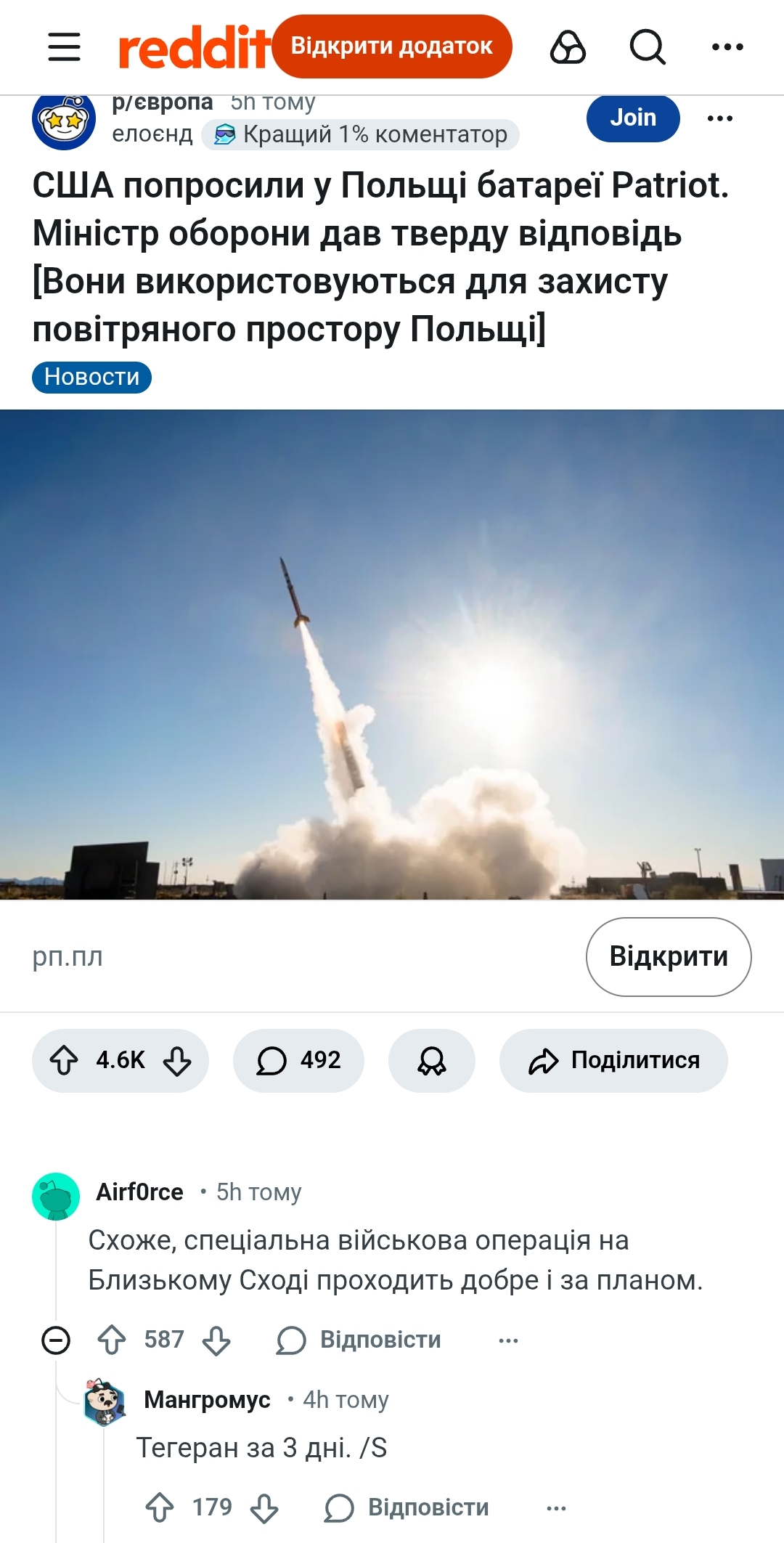Open the Reddit avatar icon in header
This screenshot has width=784, height=1543.
pyautogui.click(x=568, y=47)
